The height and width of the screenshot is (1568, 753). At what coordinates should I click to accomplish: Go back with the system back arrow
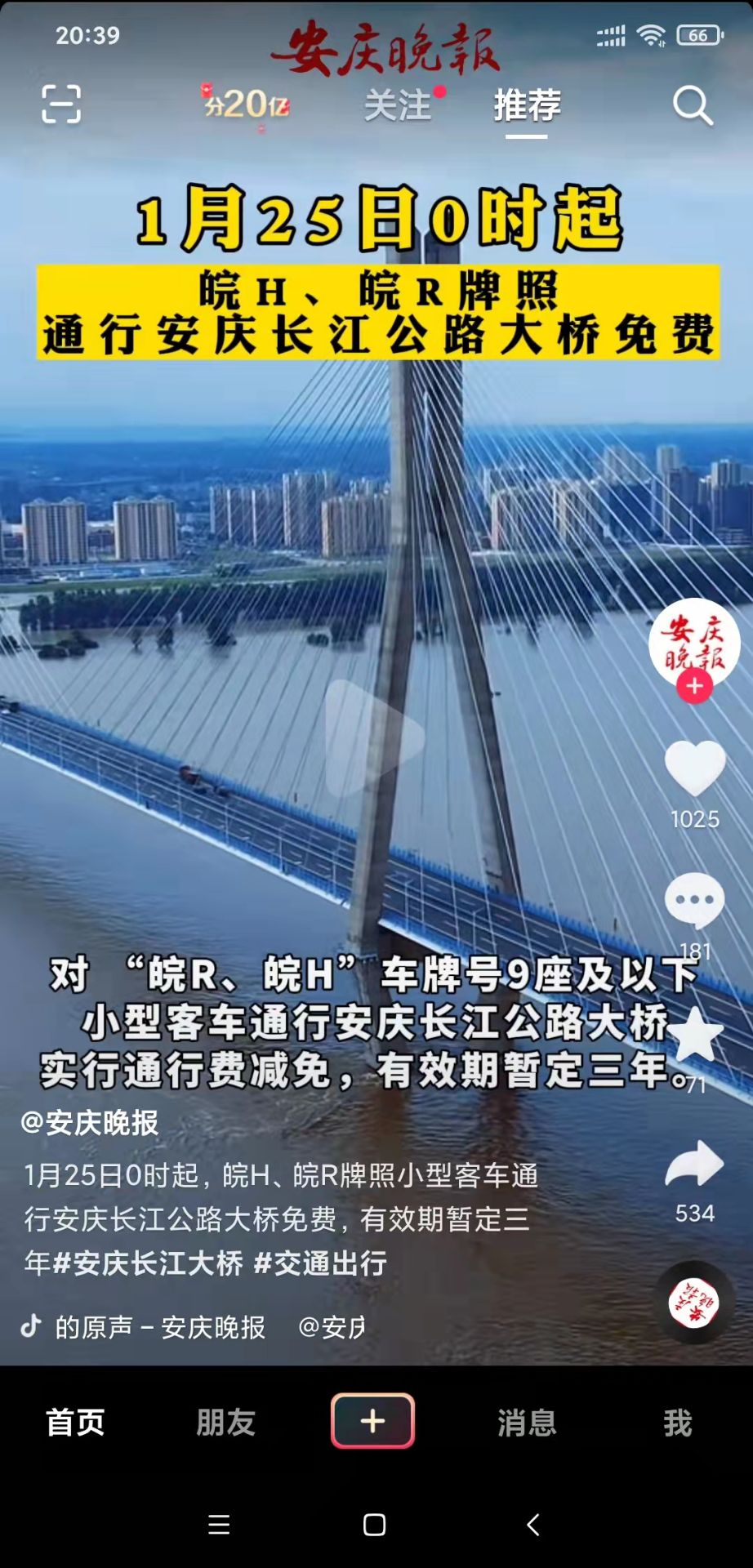pos(533,1525)
